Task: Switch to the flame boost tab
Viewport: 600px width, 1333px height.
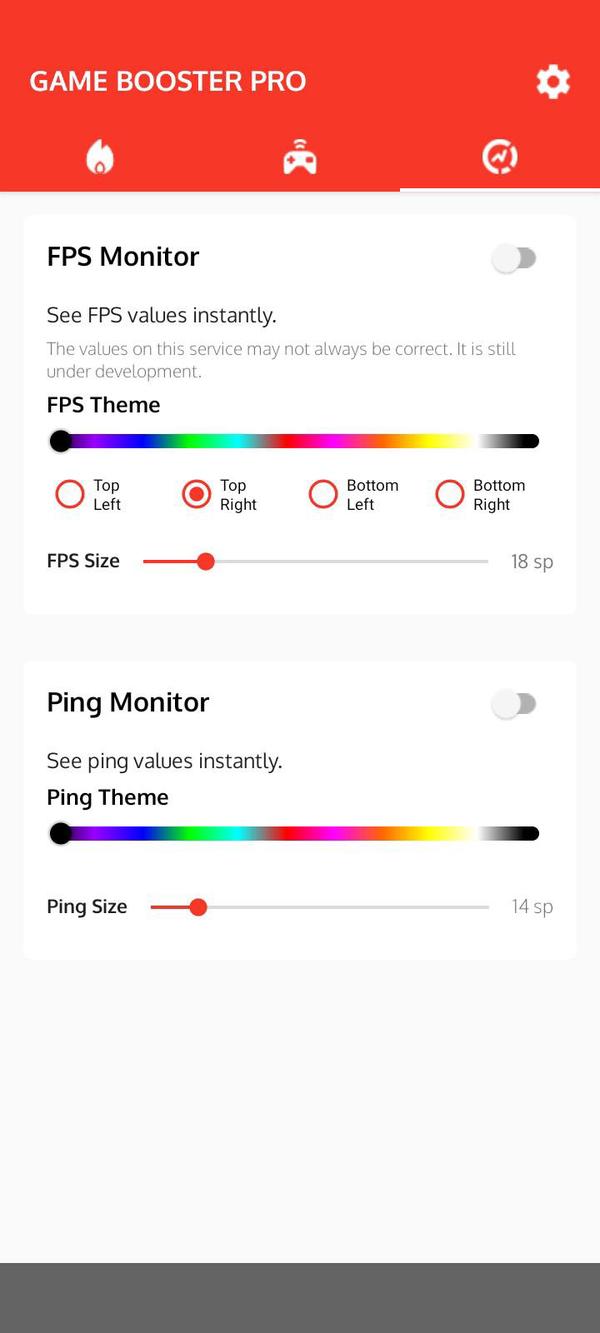Action: pyautogui.click(x=100, y=157)
